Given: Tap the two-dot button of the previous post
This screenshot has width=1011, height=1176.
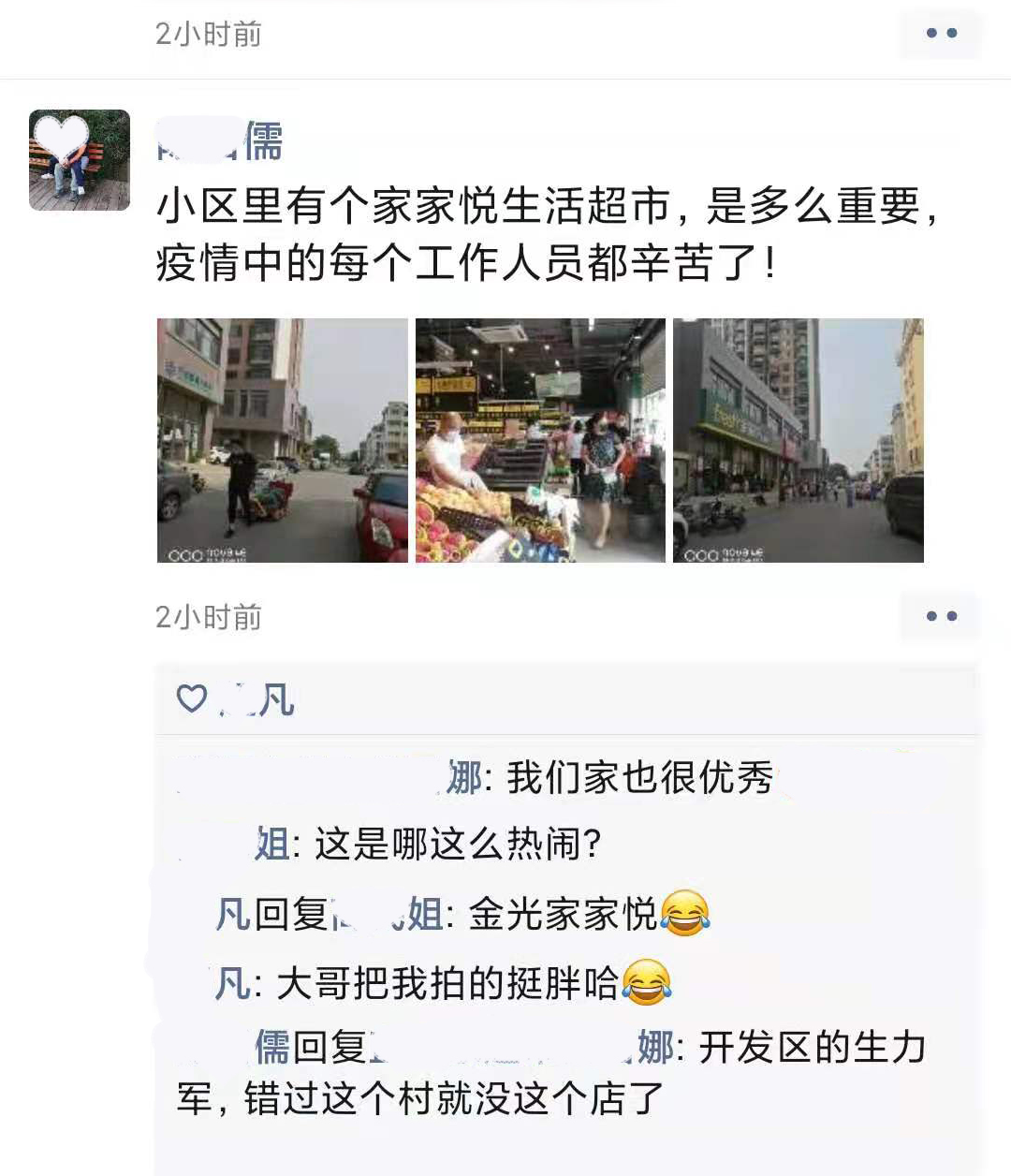Looking at the screenshot, I should [x=941, y=33].
